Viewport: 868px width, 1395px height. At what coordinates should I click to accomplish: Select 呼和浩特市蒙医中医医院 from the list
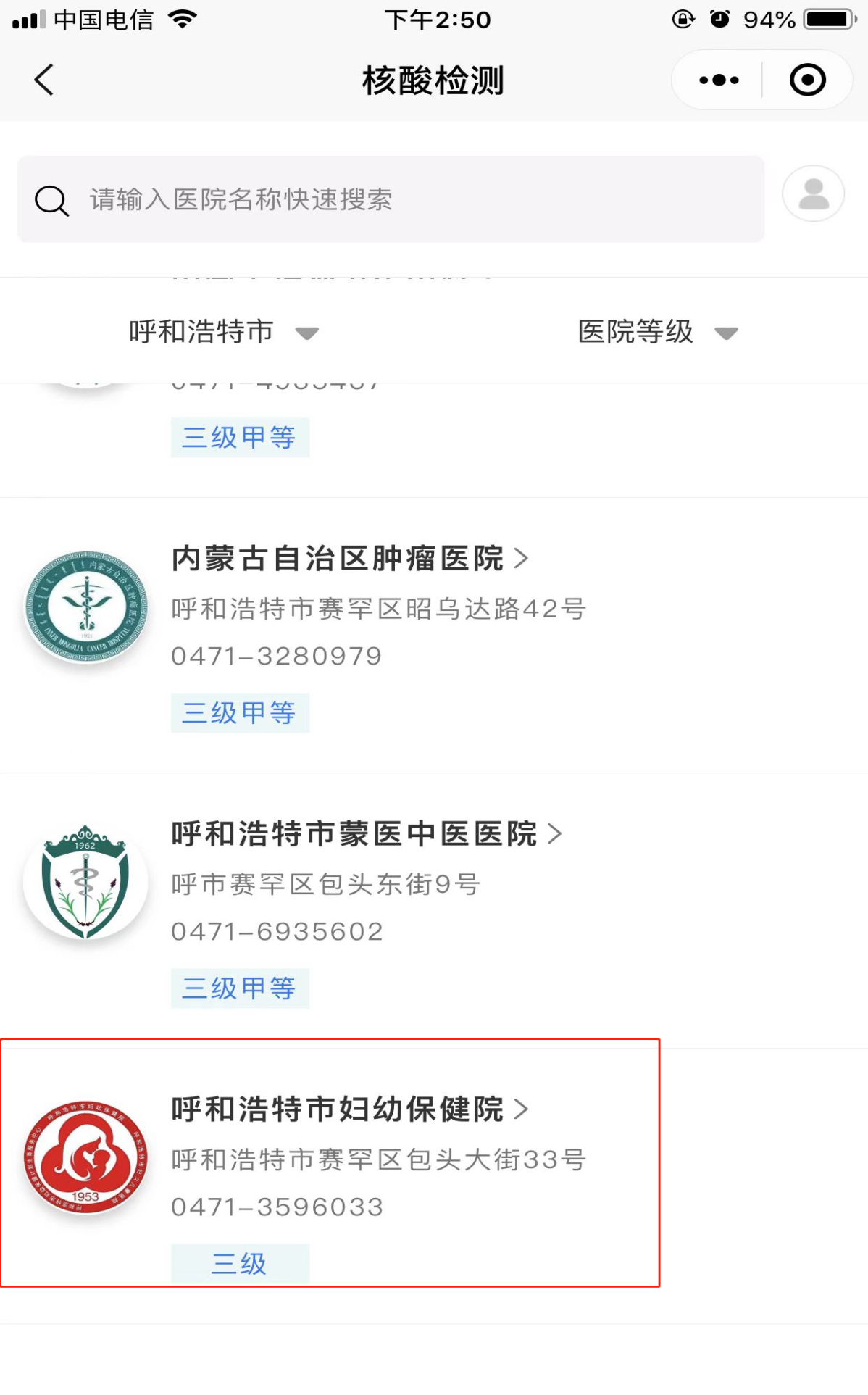366,834
